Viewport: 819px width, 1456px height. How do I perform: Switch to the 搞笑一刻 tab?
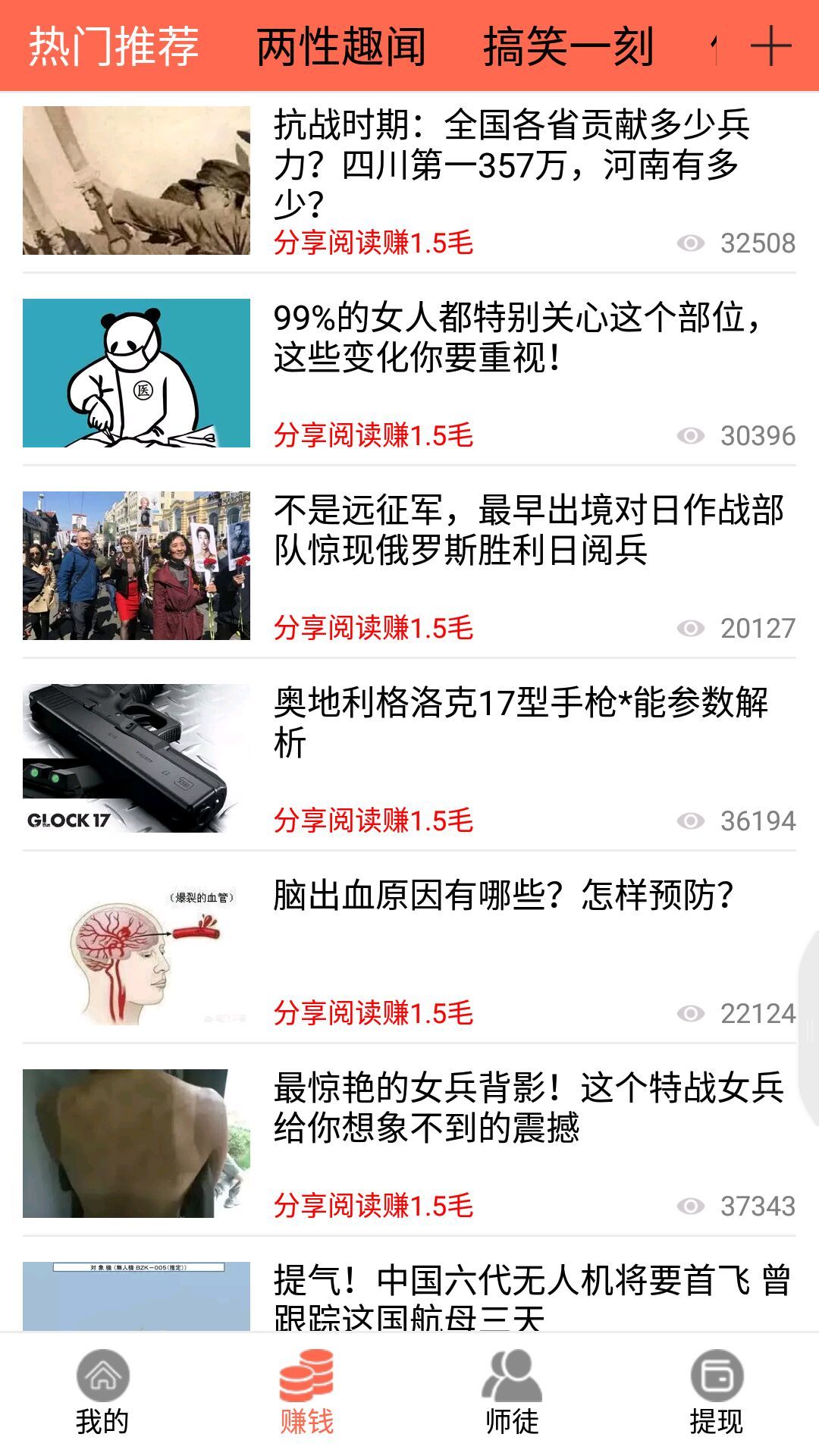point(568,46)
